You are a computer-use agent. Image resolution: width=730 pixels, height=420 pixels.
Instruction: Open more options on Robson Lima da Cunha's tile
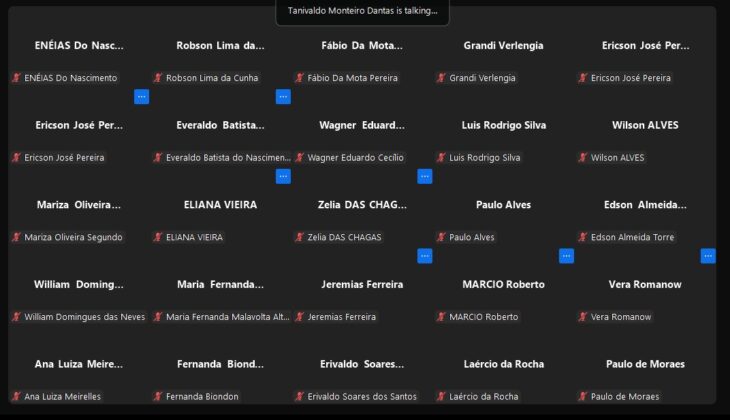[283, 97]
